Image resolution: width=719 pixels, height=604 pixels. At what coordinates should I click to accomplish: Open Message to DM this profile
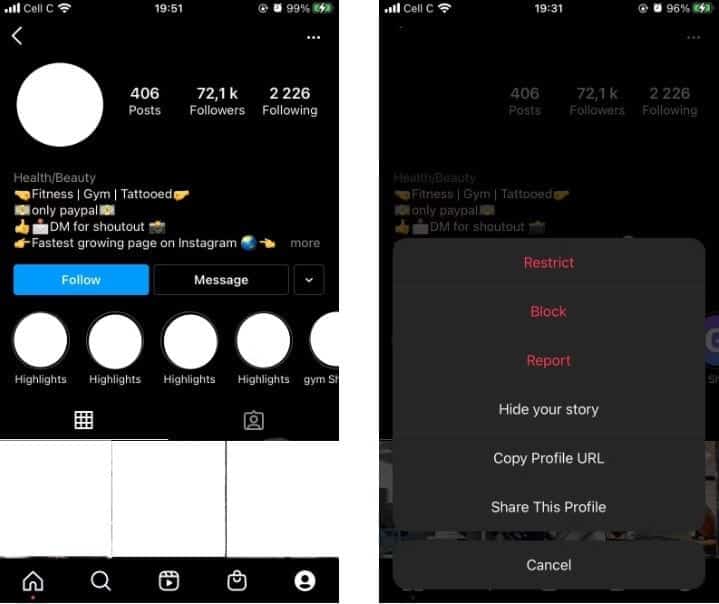(221, 280)
